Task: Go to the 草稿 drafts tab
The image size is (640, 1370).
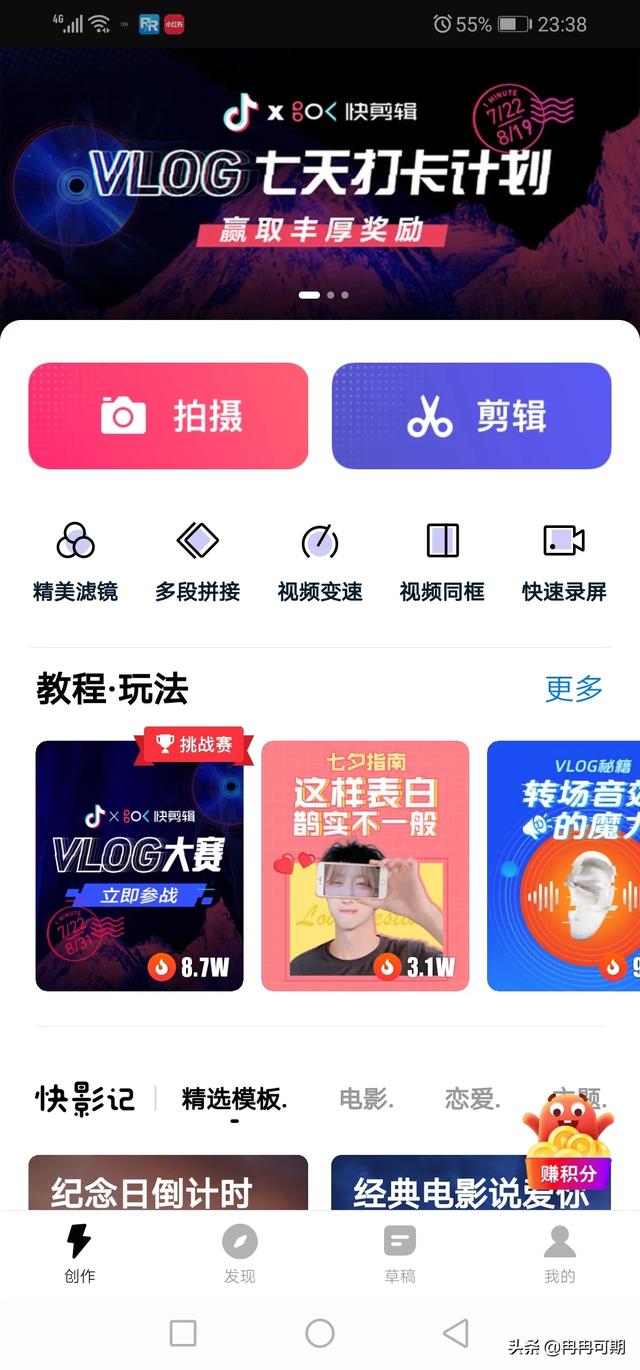Action: pos(400,1254)
